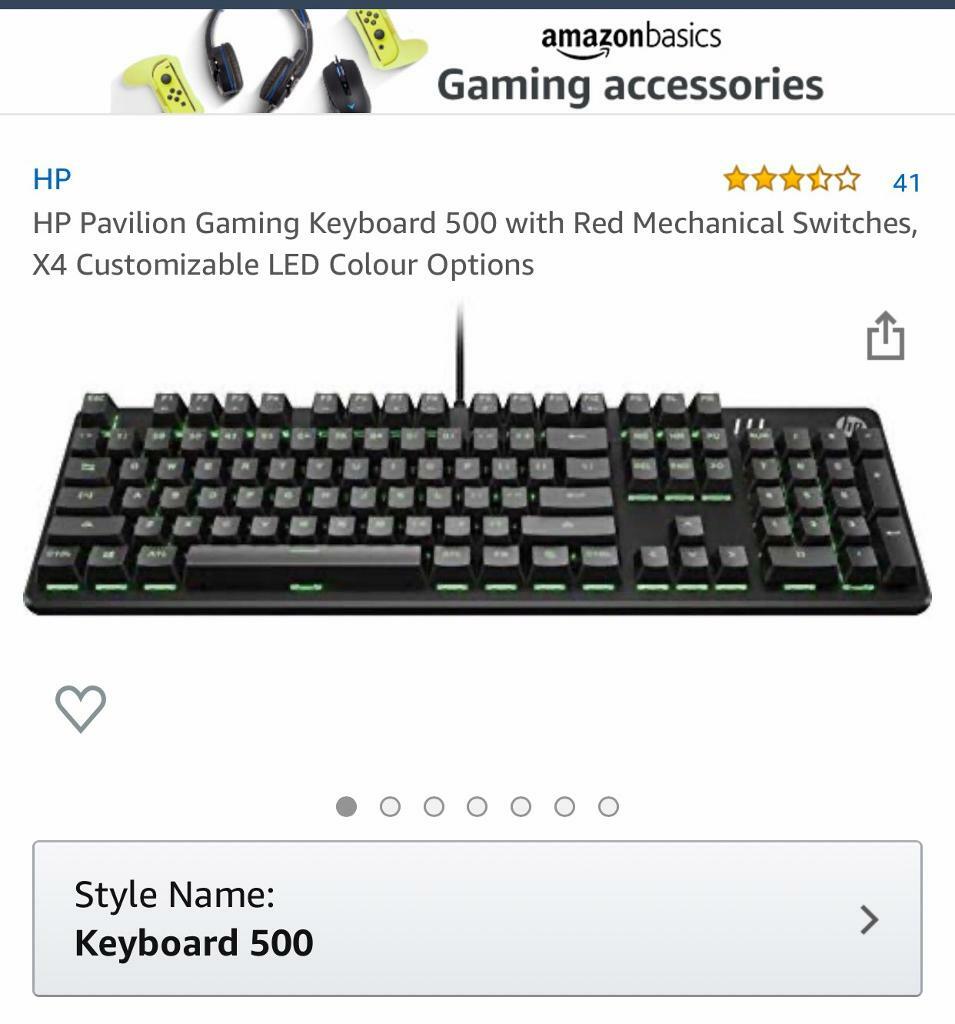Share this keyboard product
Screen dimensions: 955x1024
pos(885,336)
